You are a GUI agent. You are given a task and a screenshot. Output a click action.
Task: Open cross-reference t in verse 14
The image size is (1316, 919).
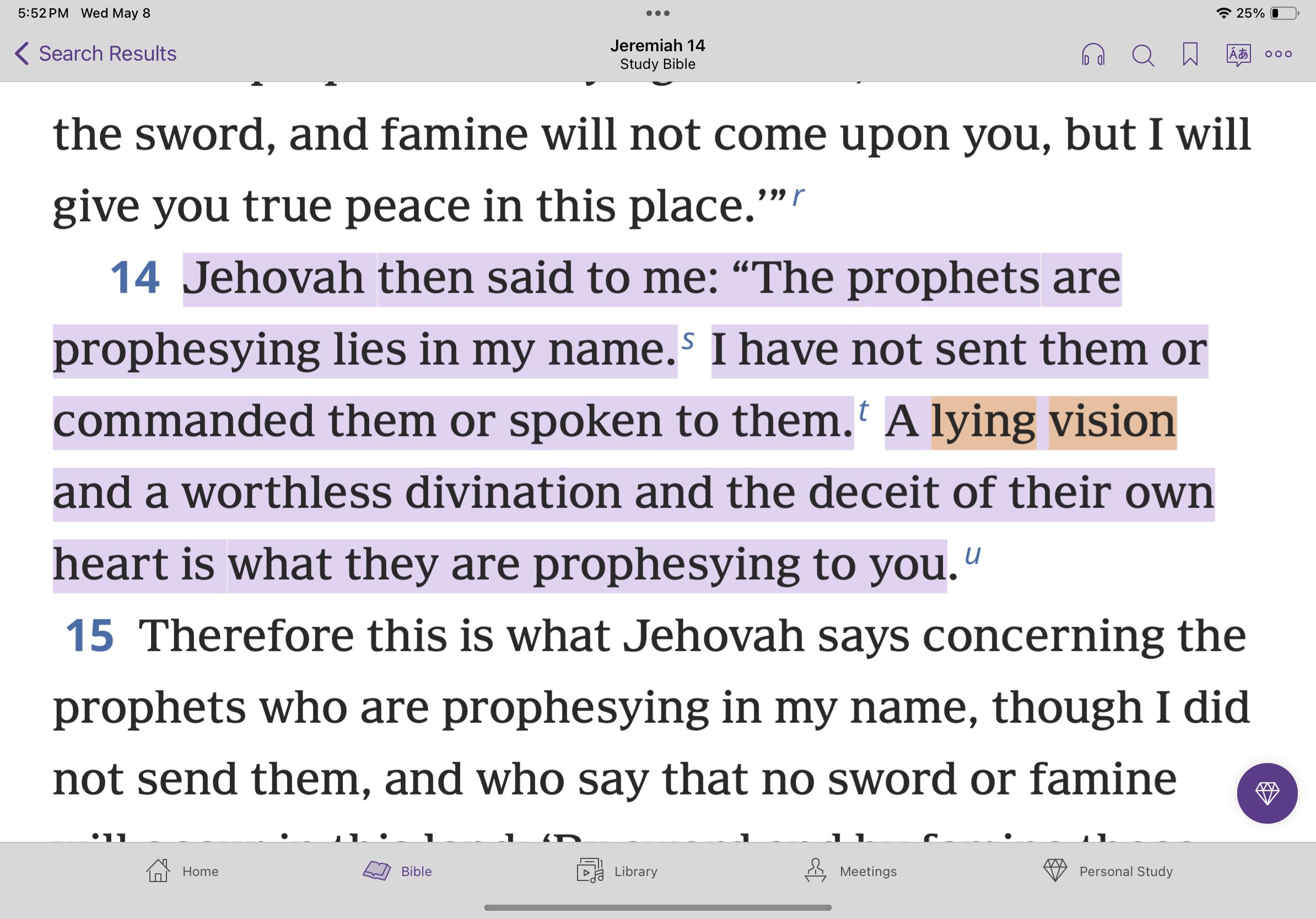click(863, 411)
